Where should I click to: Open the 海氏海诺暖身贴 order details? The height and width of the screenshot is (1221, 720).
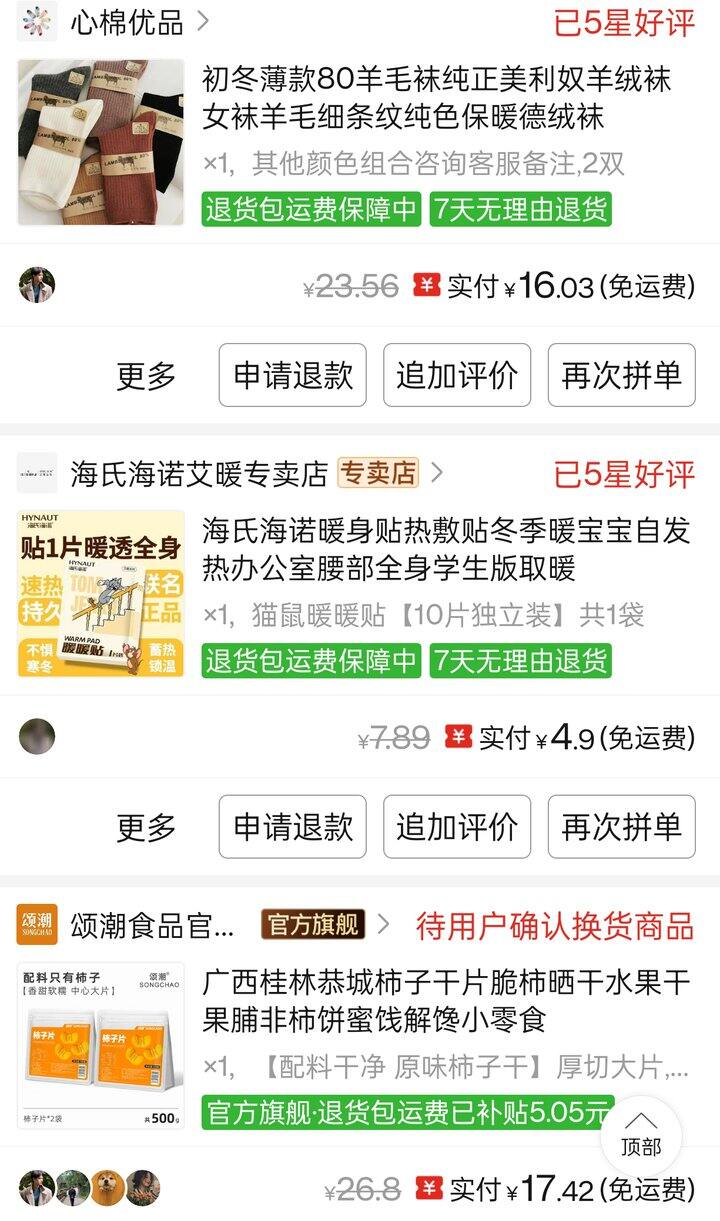446,550
